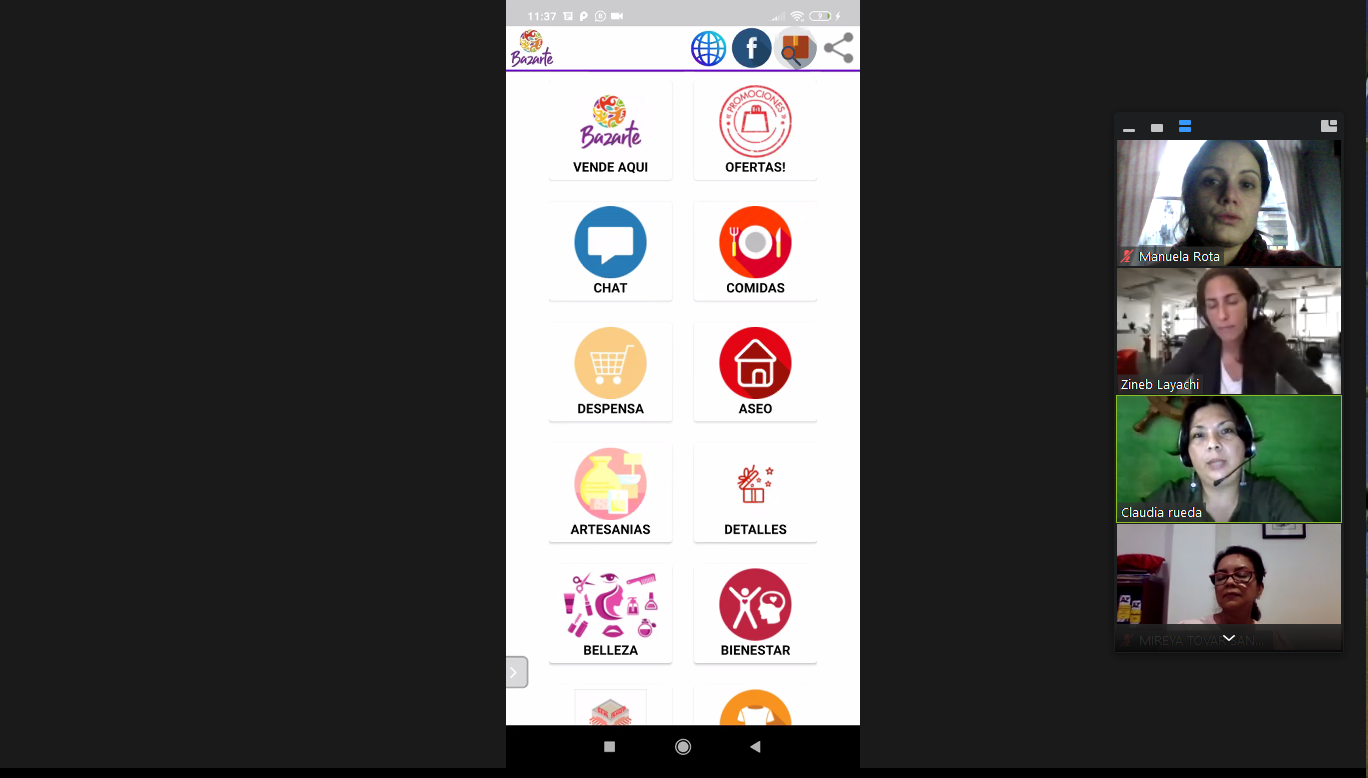Share the Bazarte app
The height and width of the screenshot is (778, 1368).
[838, 48]
